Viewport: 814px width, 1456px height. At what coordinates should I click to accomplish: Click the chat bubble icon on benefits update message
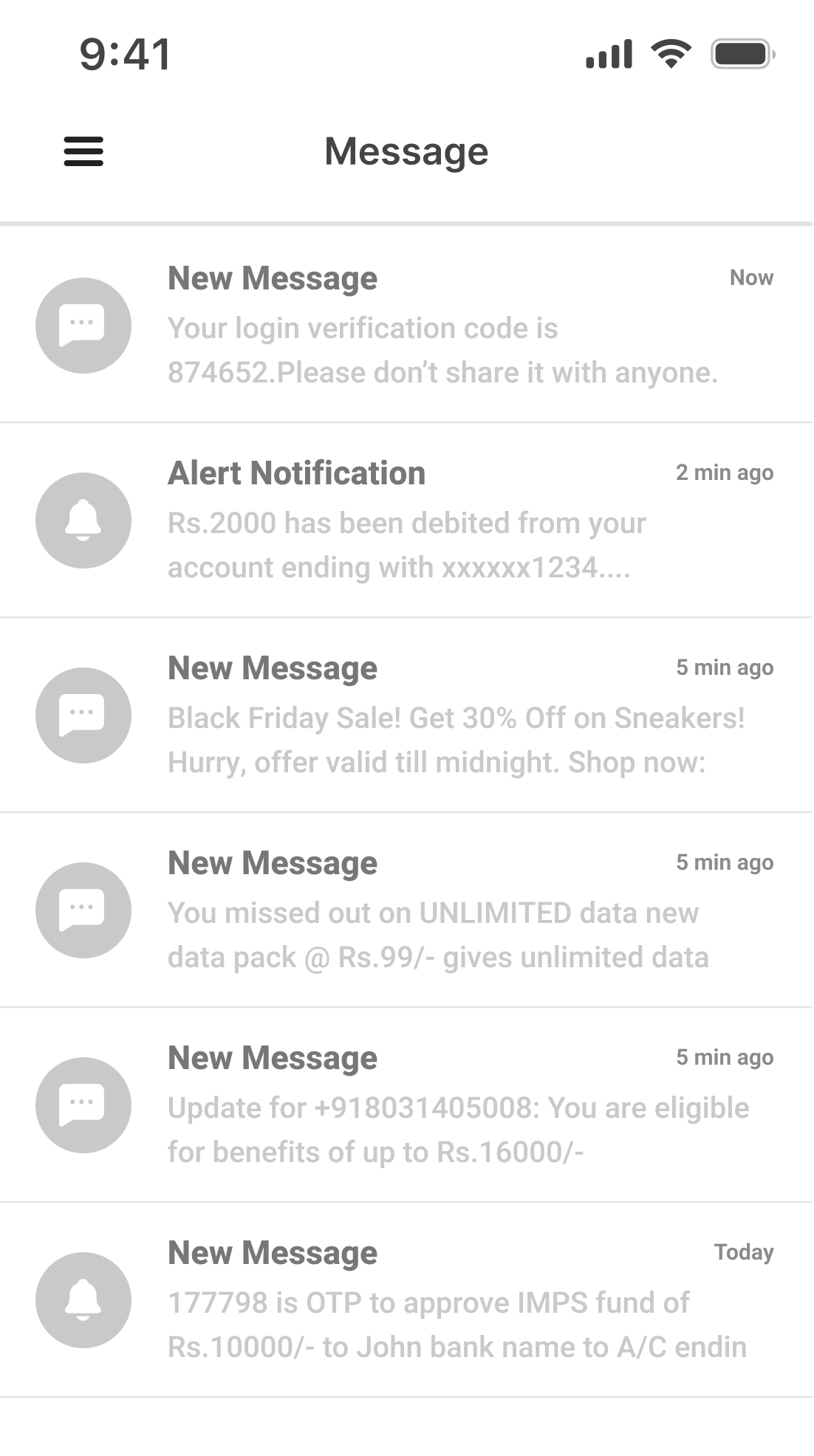coord(83,1105)
